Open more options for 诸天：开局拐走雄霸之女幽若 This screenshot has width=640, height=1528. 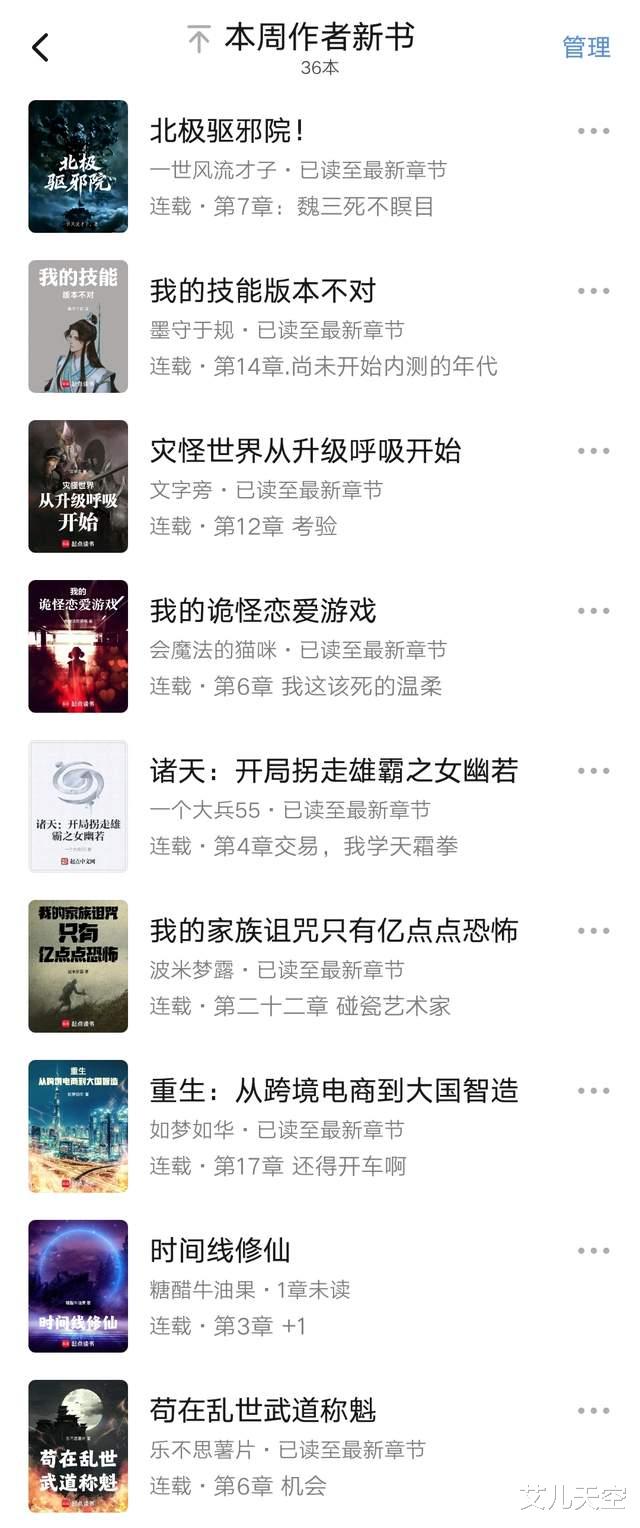(593, 771)
